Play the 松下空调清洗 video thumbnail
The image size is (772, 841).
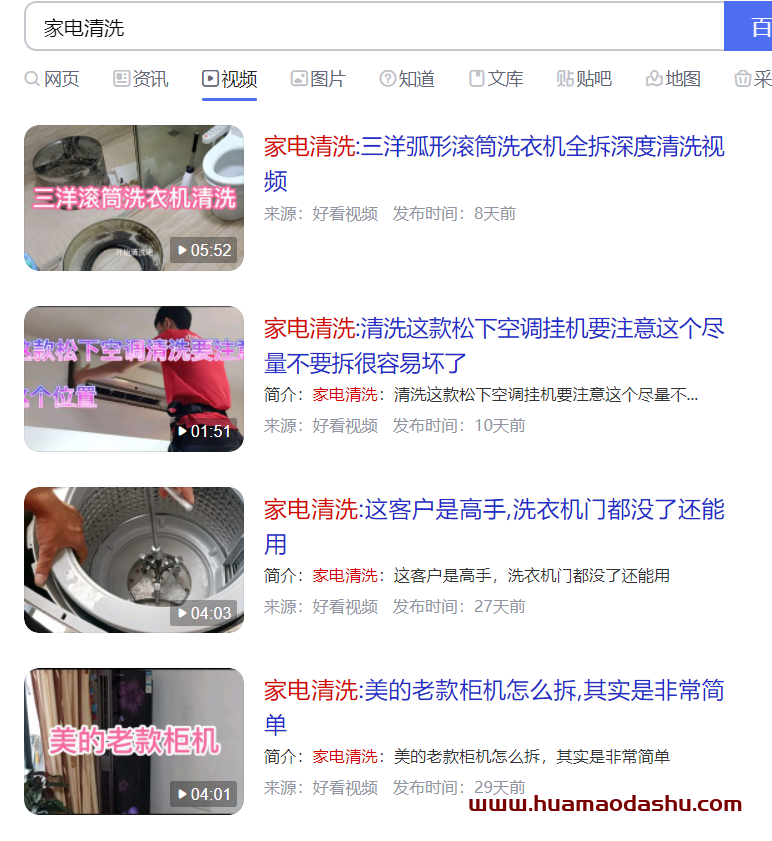pyautogui.click(x=134, y=379)
